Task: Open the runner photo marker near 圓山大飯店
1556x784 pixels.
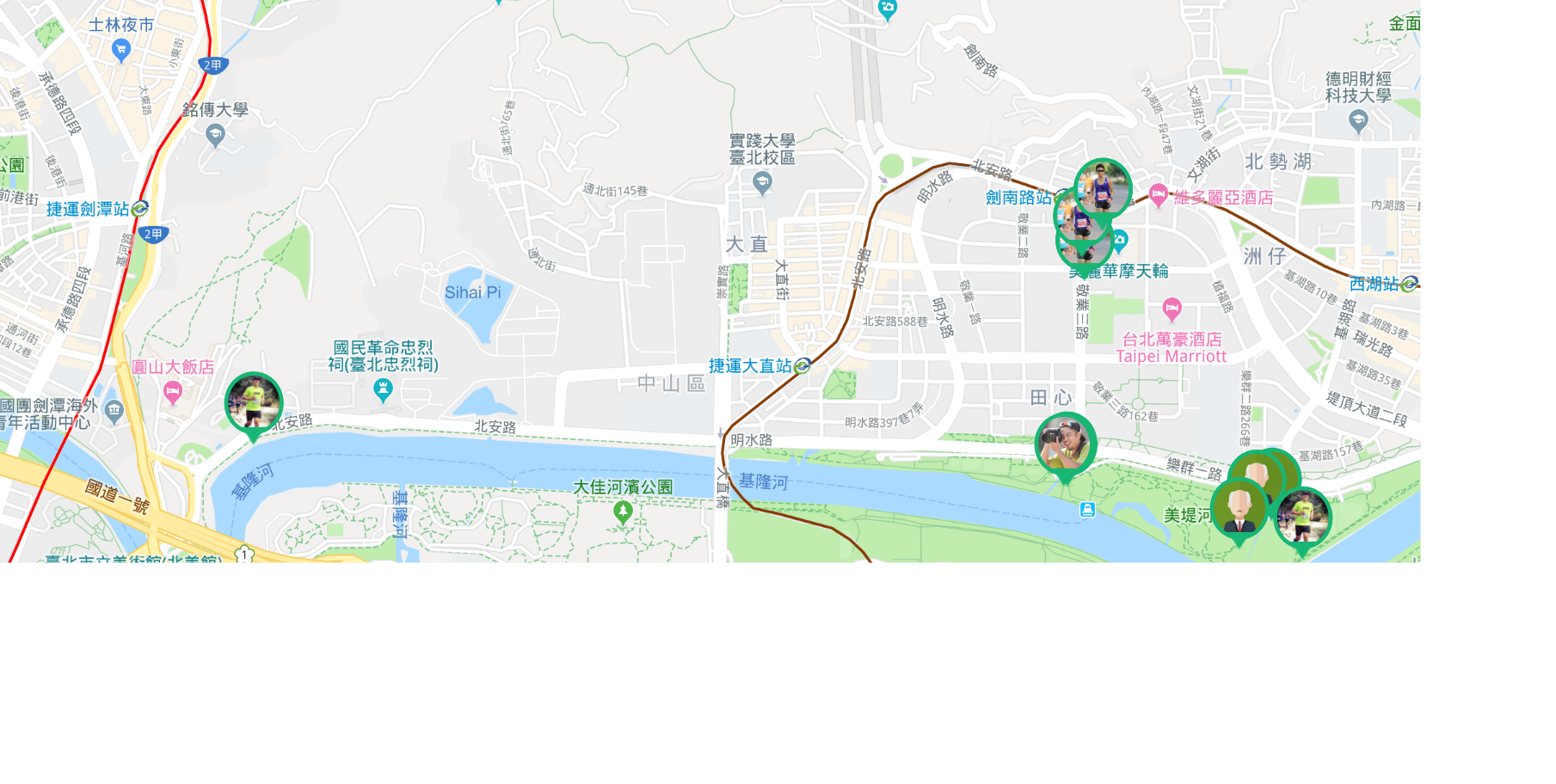Action: click(253, 402)
